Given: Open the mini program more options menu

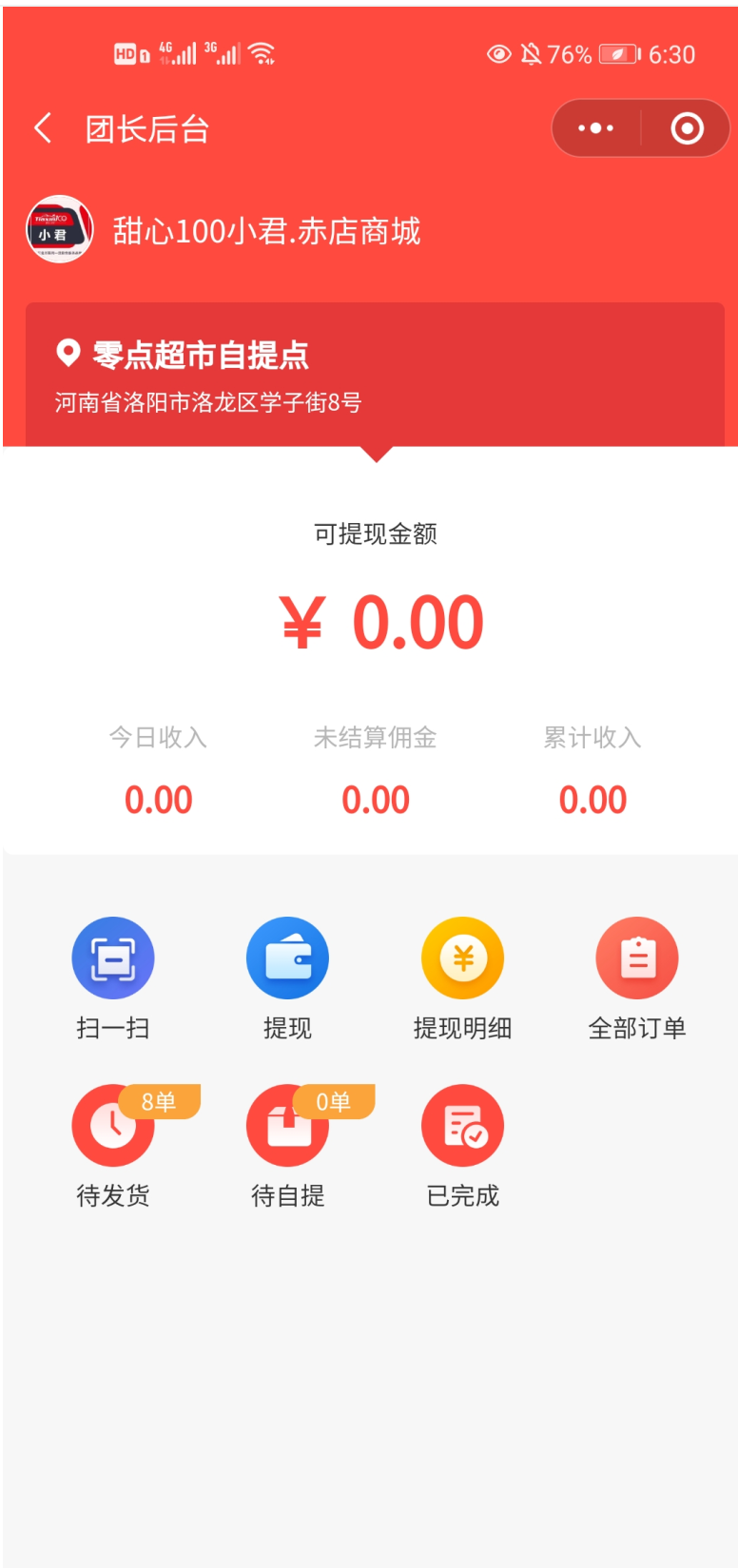Looking at the screenshot, I should point(596,128).
